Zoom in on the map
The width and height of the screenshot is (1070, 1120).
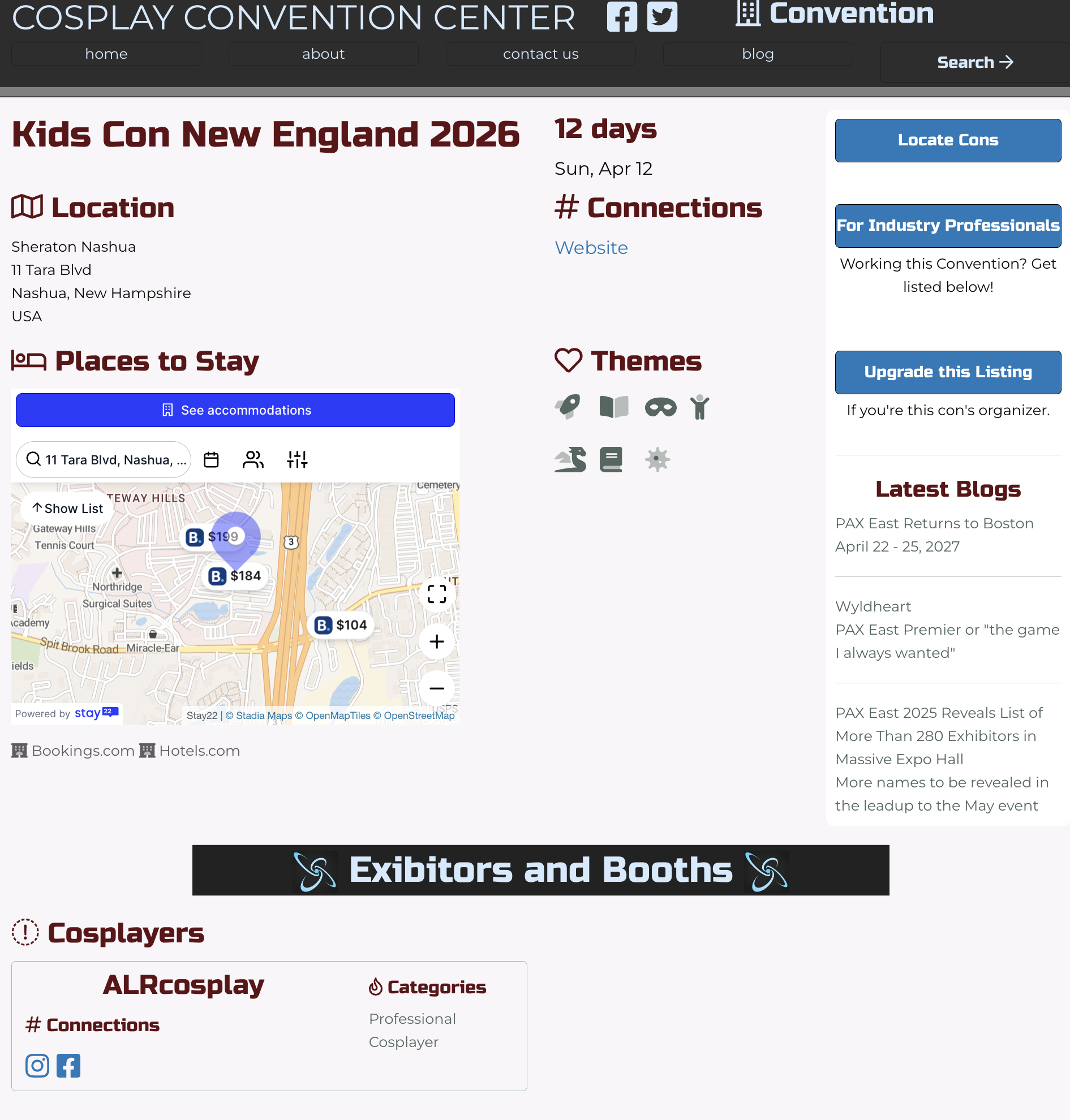tap(437, 641)
